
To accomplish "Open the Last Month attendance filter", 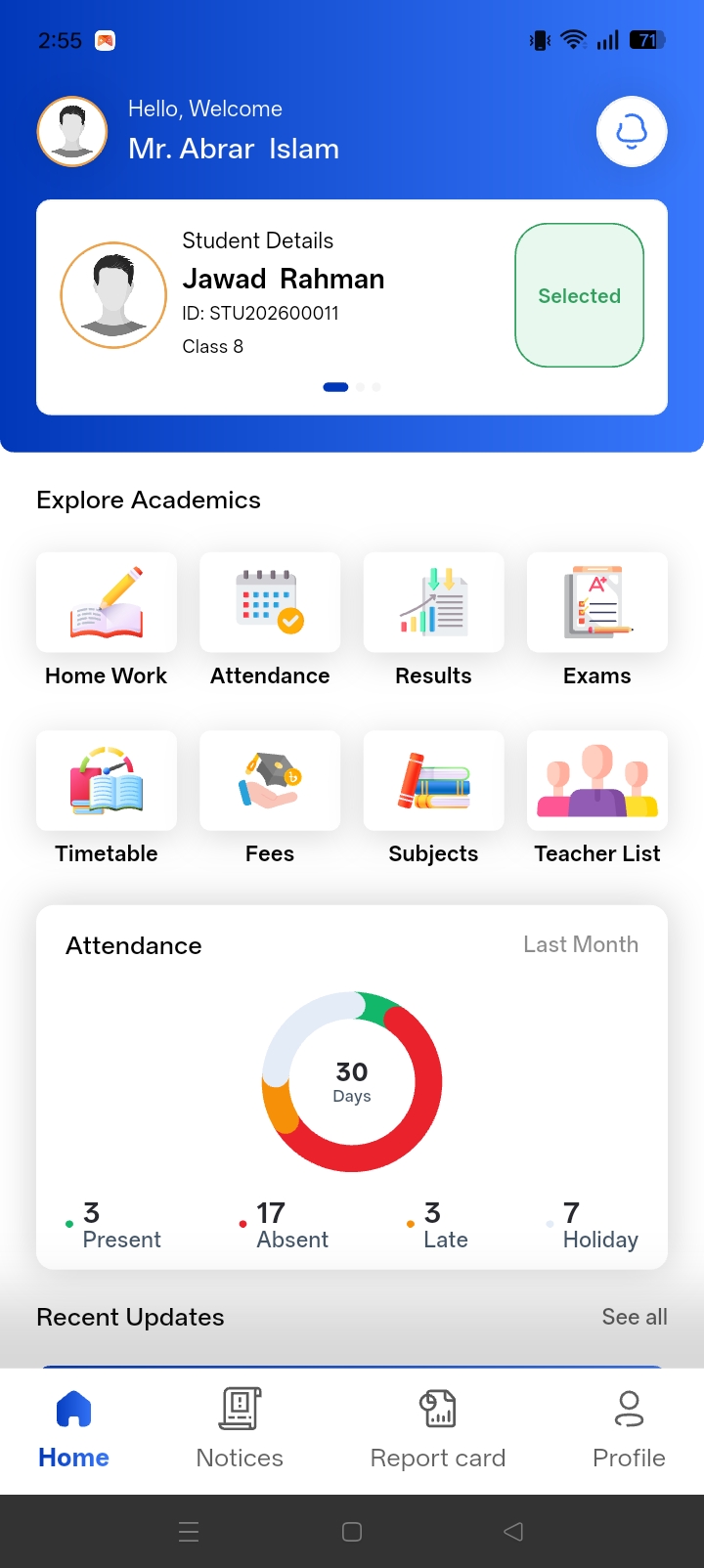I will point(581,944).
